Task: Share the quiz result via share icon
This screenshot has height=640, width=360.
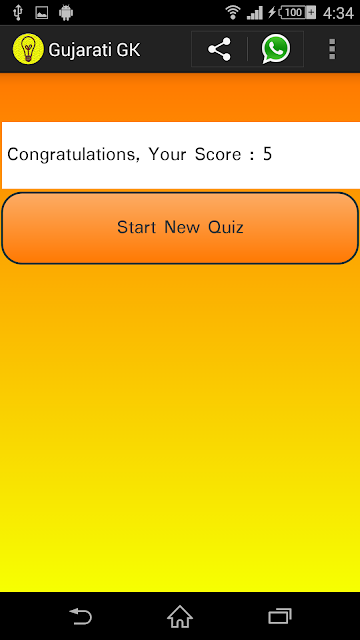Action: 219,49
